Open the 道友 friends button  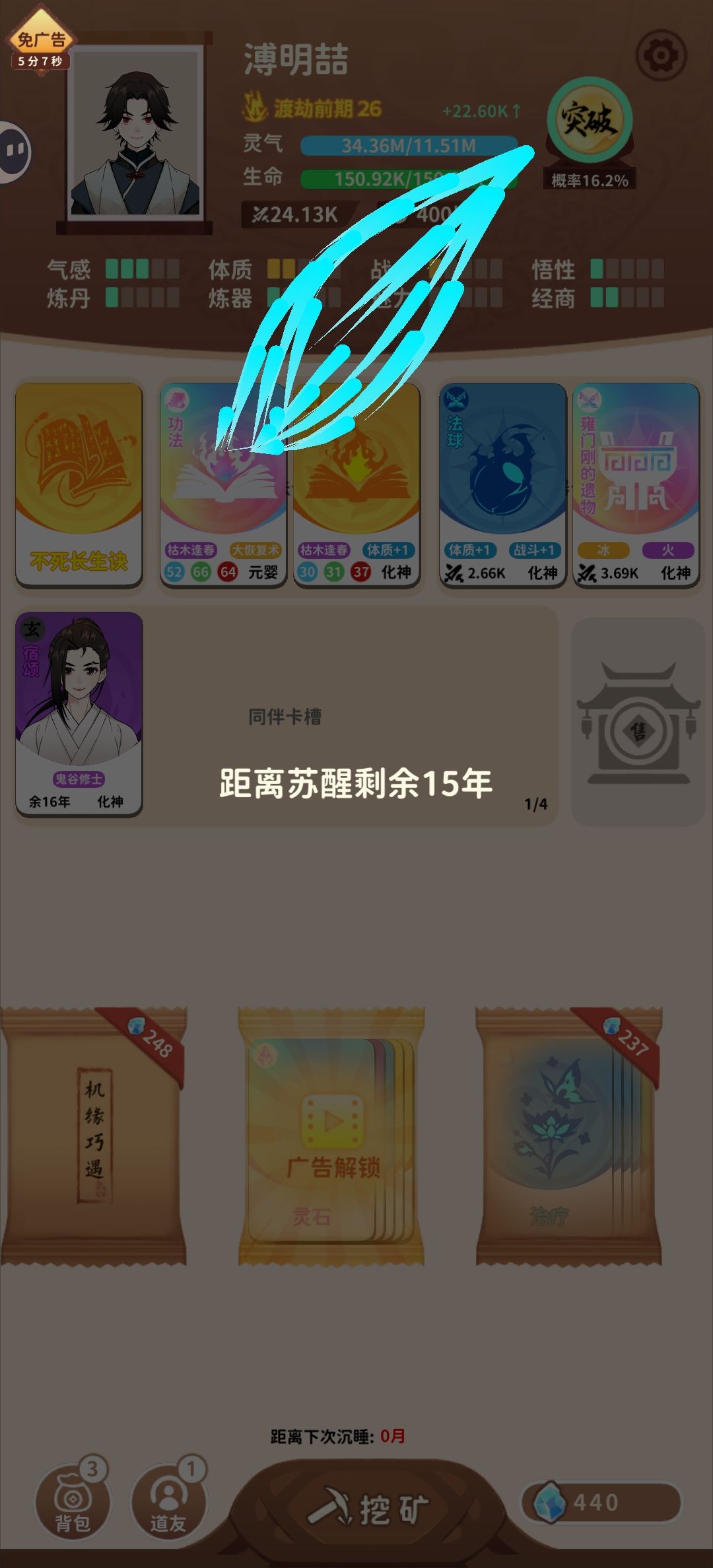[169, 1499]
